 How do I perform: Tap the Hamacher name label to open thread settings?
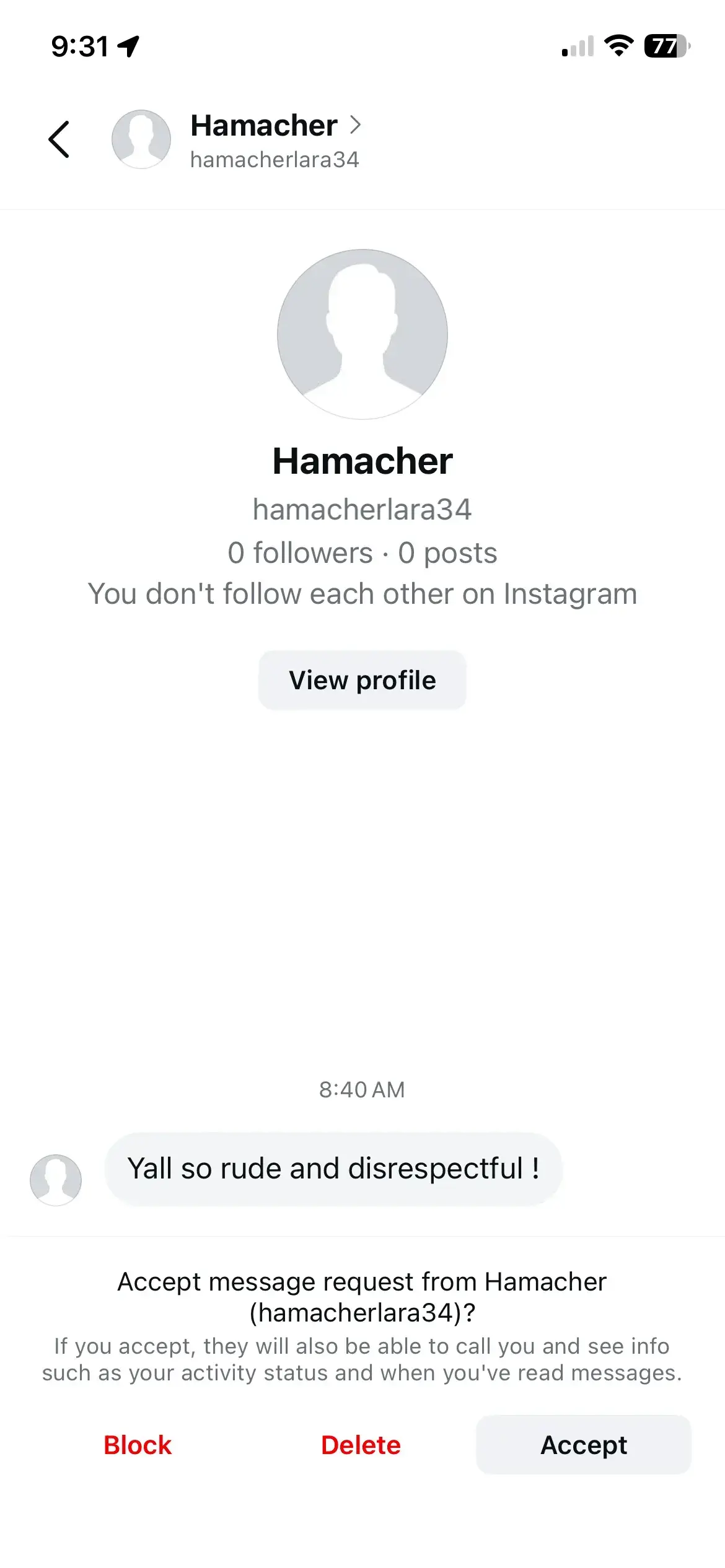pyautogui.click(x=263, y=124)
